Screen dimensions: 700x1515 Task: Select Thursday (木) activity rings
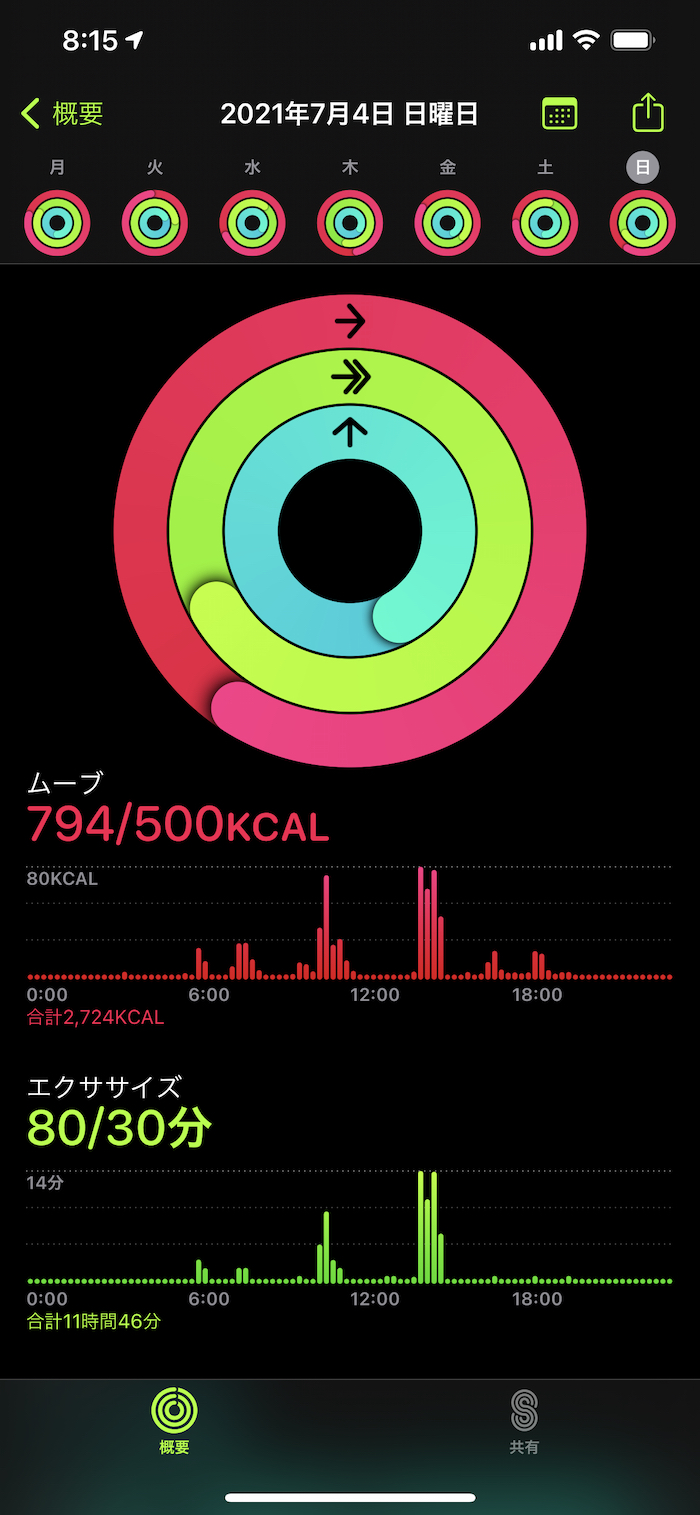[350, 222]
